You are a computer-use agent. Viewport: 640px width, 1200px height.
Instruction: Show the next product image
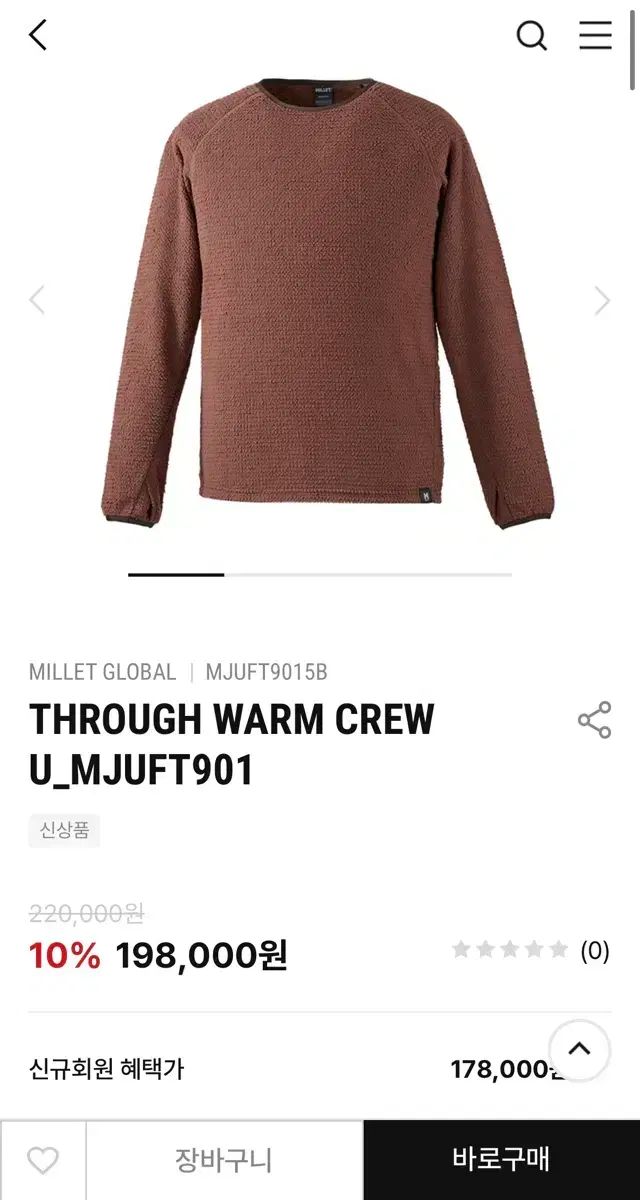point(602,300)
